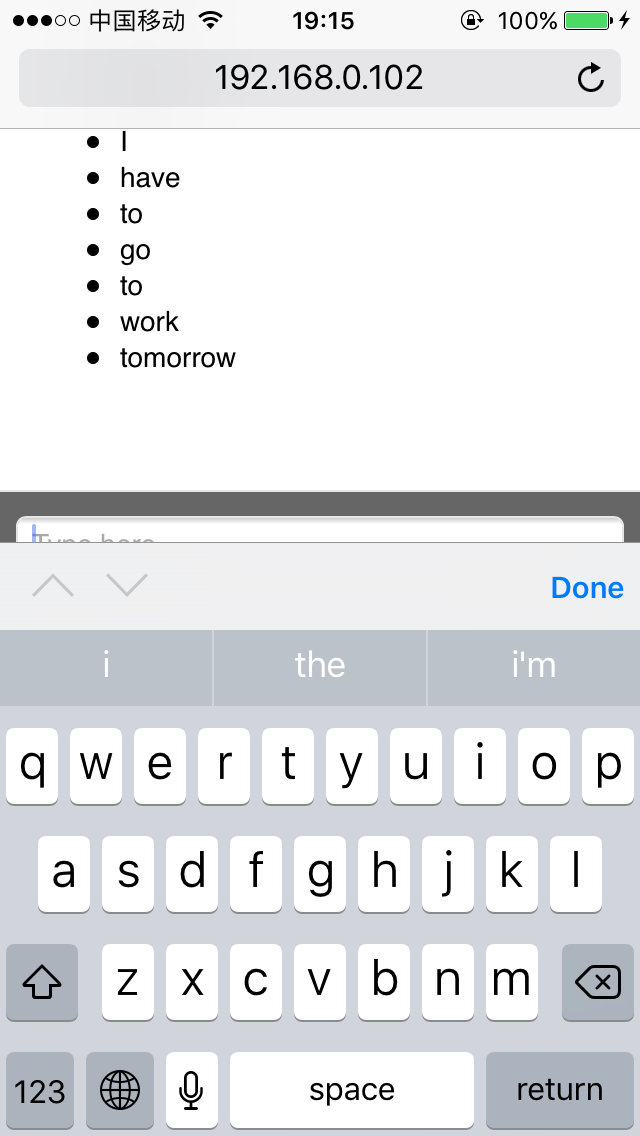Hit the return key

(560, 1090)
